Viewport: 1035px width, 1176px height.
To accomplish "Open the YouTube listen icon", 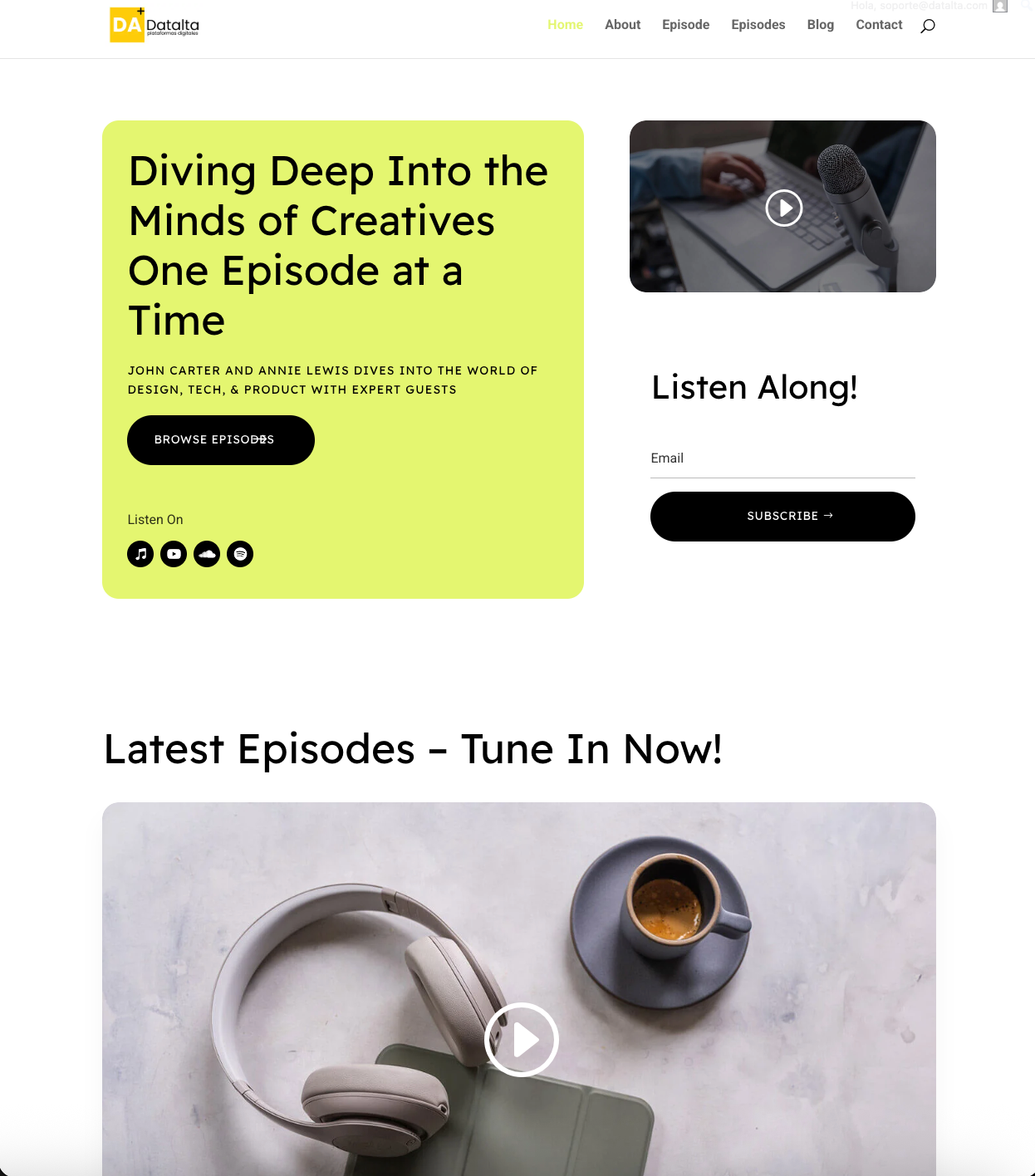I will point(174,554).
